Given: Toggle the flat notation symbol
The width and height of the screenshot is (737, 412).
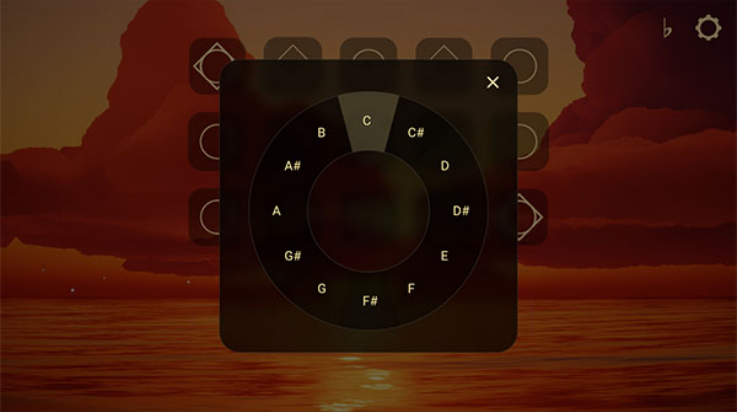Looking at the screenshot, I should tap(667, 29).
